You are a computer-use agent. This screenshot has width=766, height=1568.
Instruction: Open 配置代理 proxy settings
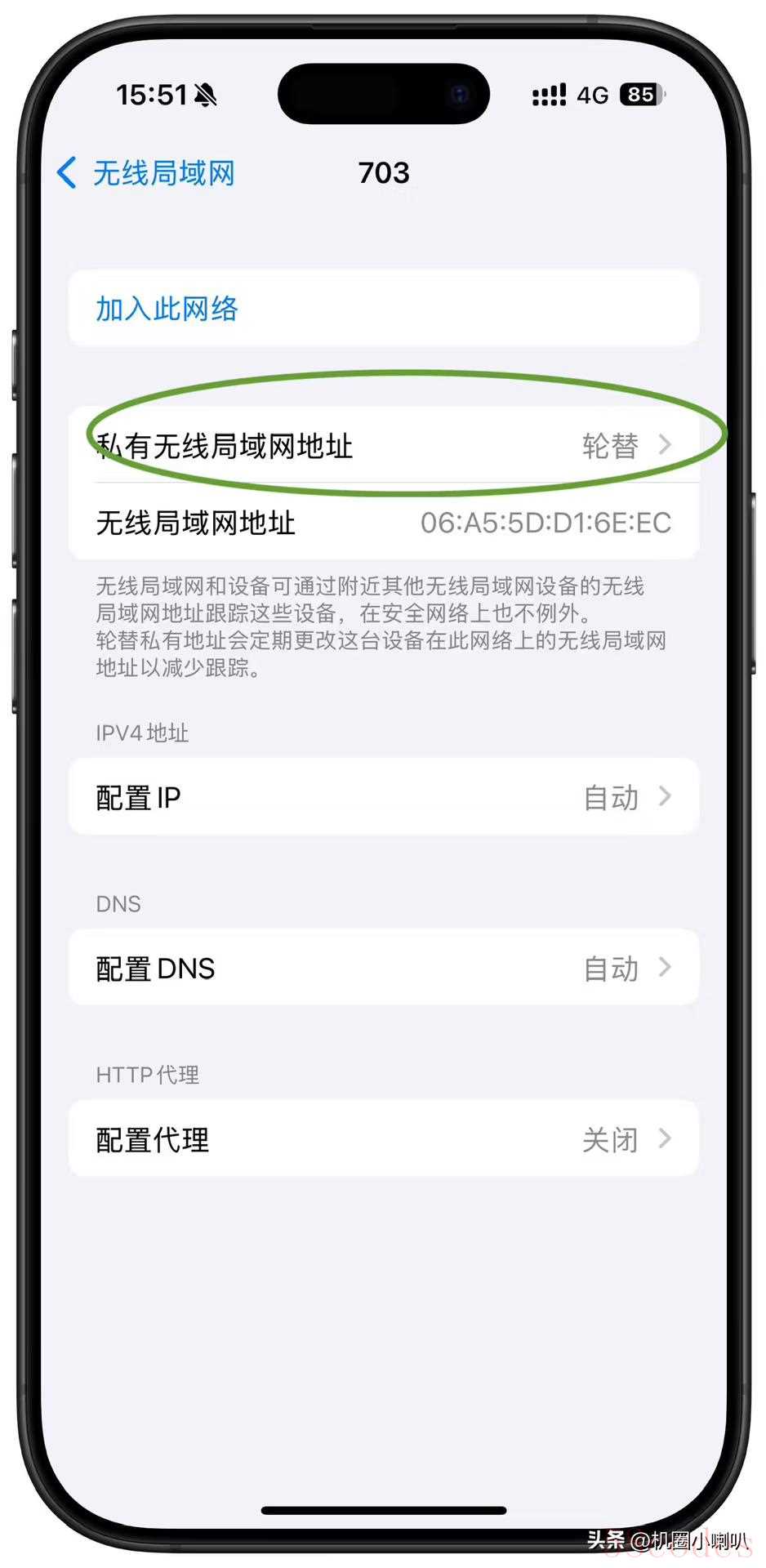click(383, 1139)
